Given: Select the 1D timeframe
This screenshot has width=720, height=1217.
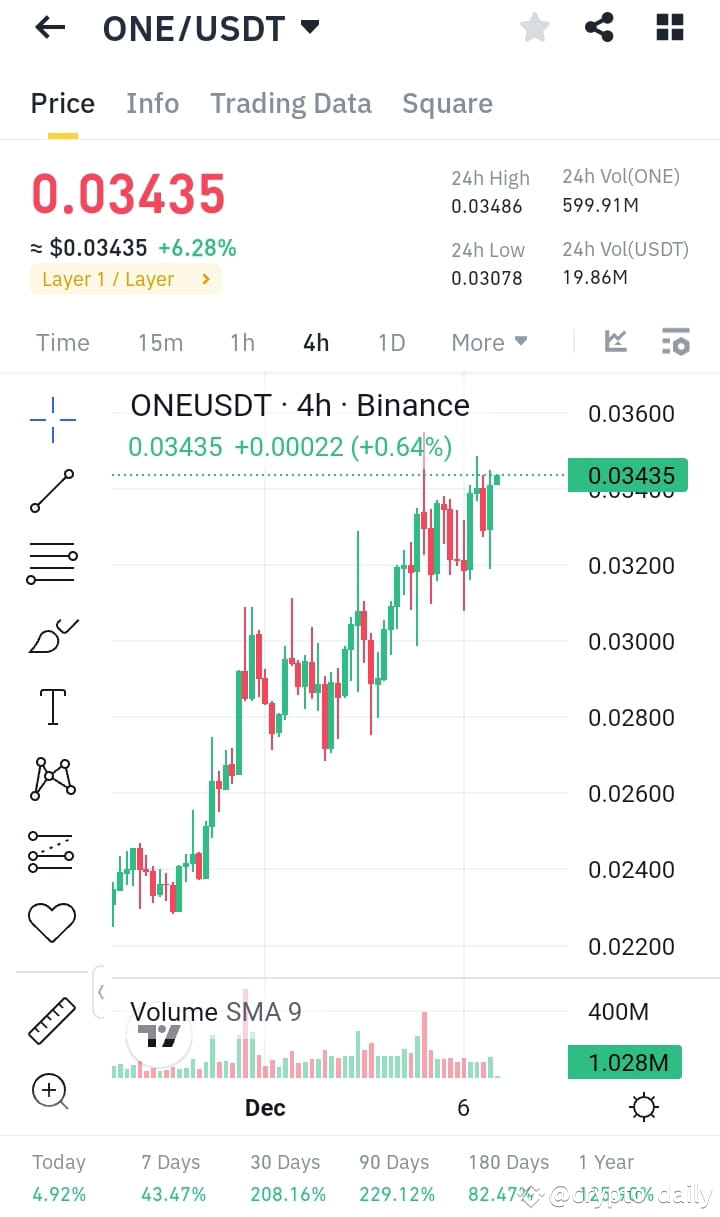Looking at the screenshot, I should click(391, 342).
